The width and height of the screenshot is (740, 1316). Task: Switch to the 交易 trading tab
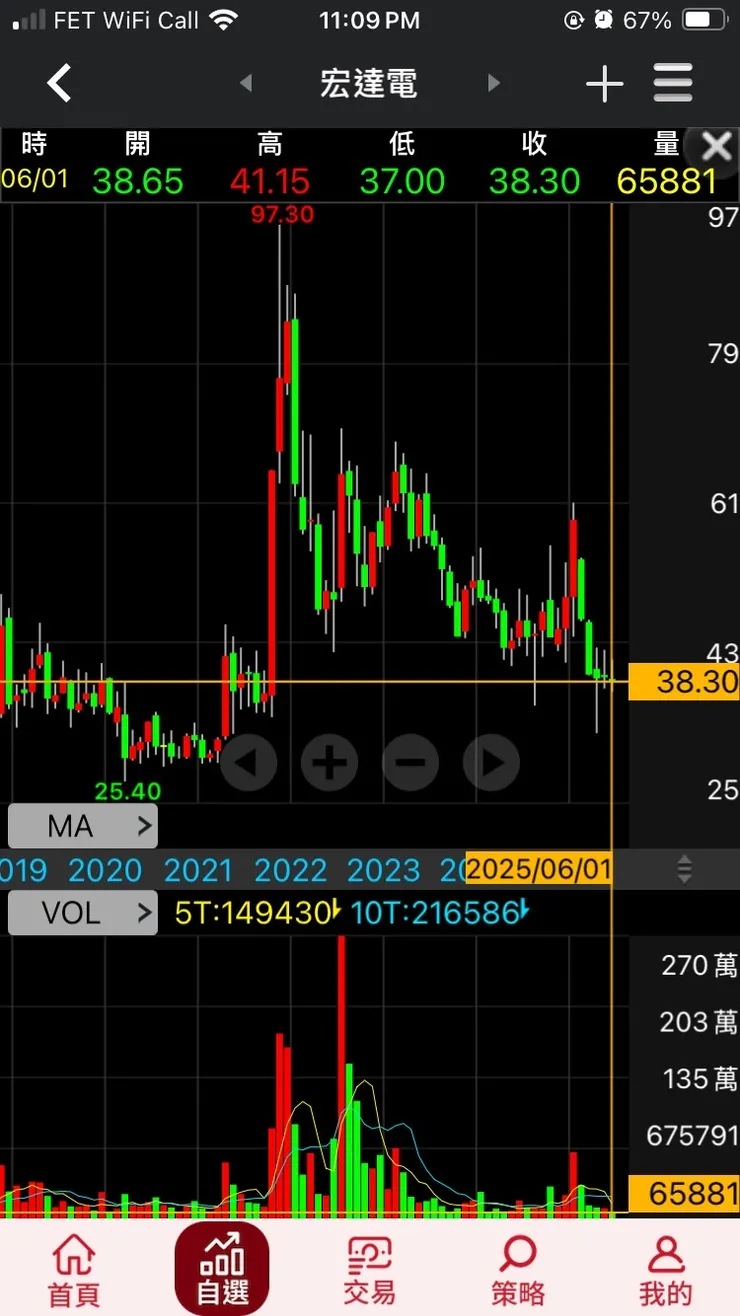(369, 1269)
